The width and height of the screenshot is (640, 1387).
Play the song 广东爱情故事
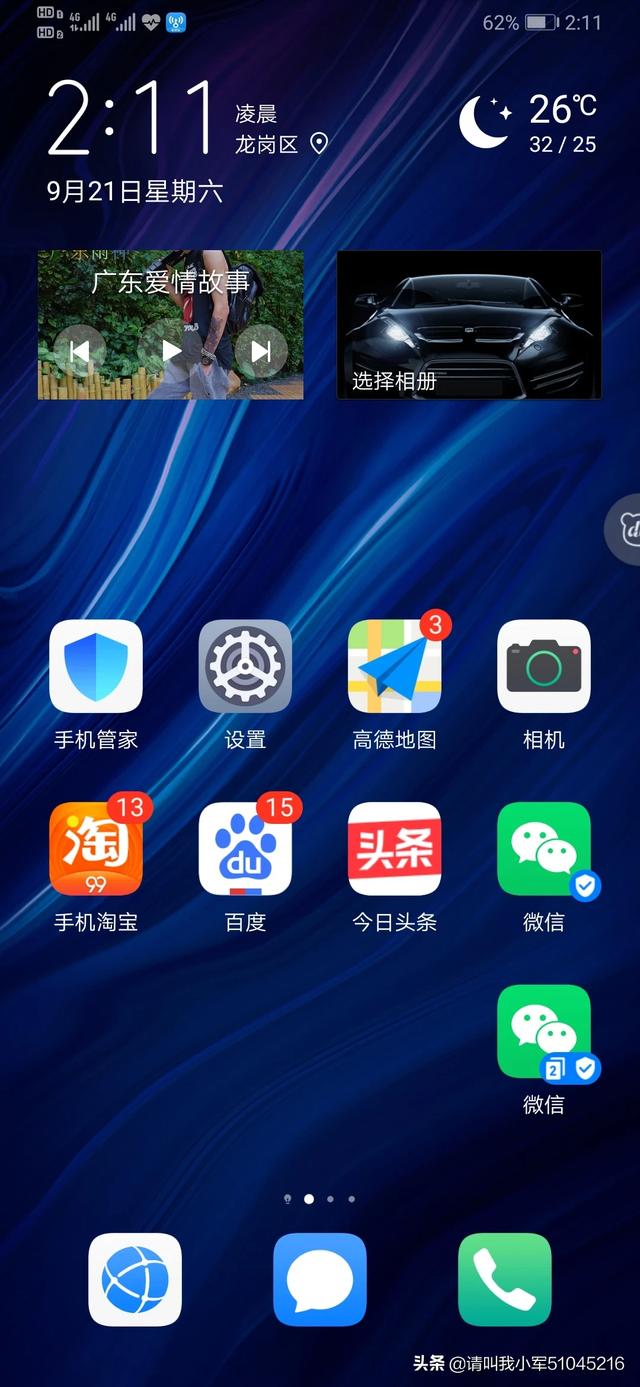pyautogui.click(x=171, y=351)
